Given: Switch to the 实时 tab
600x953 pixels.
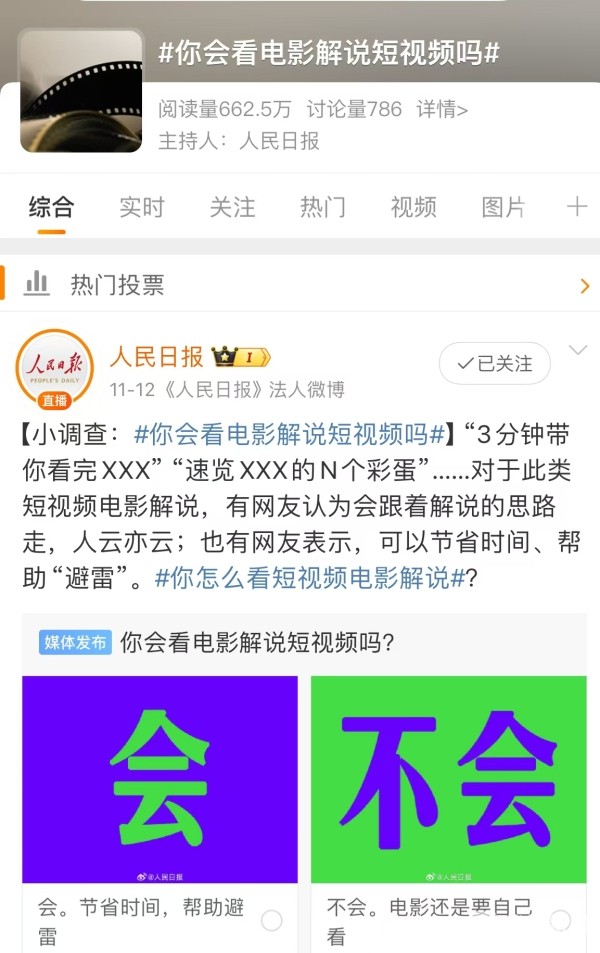Looking at the screenshot, I should (x=141, y=207).
